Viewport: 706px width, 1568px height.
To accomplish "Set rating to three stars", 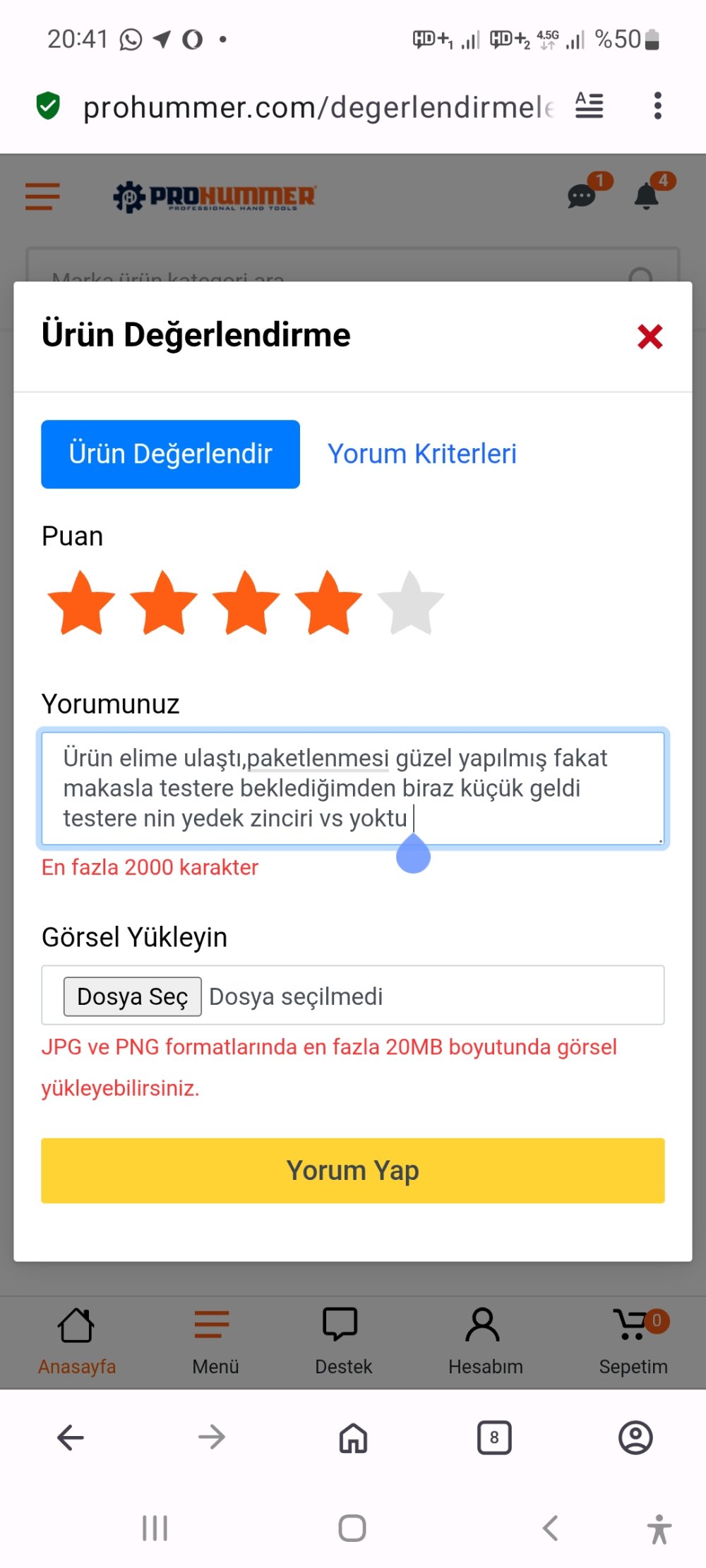I will (246, 603).
